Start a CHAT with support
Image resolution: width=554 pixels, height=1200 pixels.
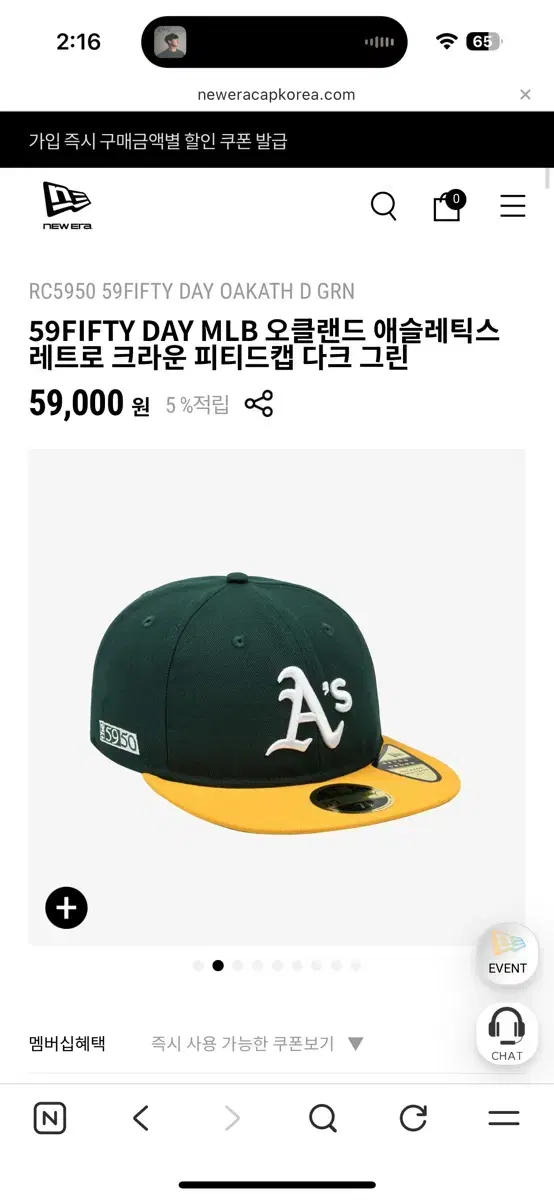coord(507,1033)
